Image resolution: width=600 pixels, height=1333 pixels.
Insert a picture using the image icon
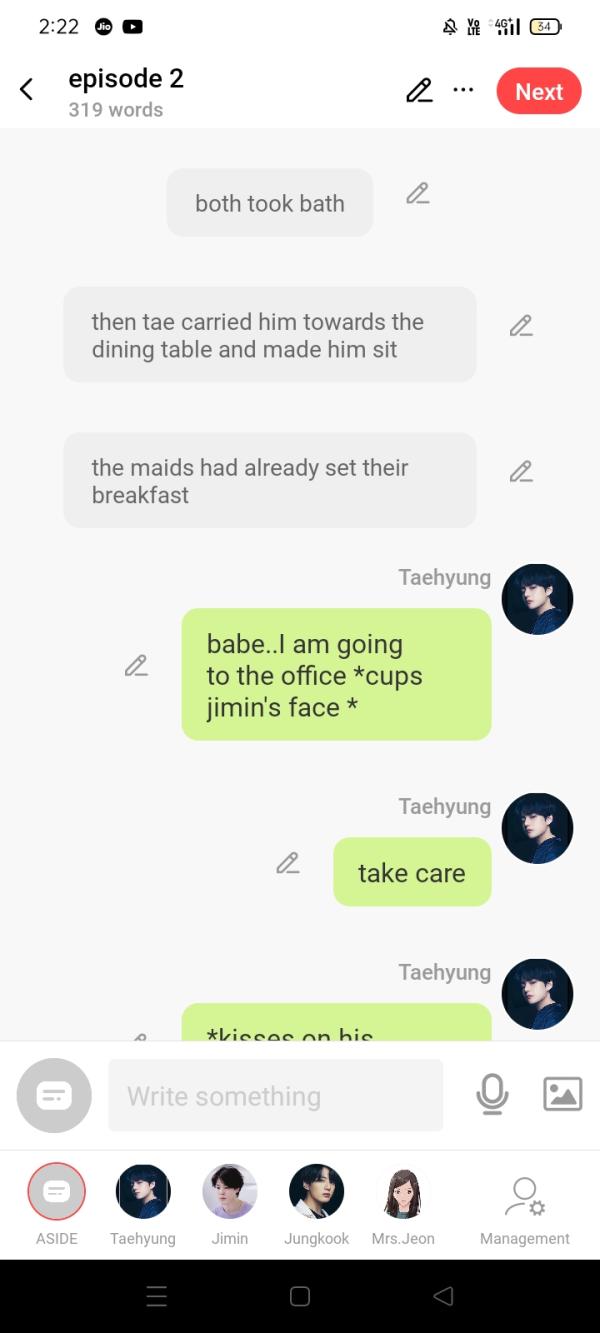(x=562, y=1094)
